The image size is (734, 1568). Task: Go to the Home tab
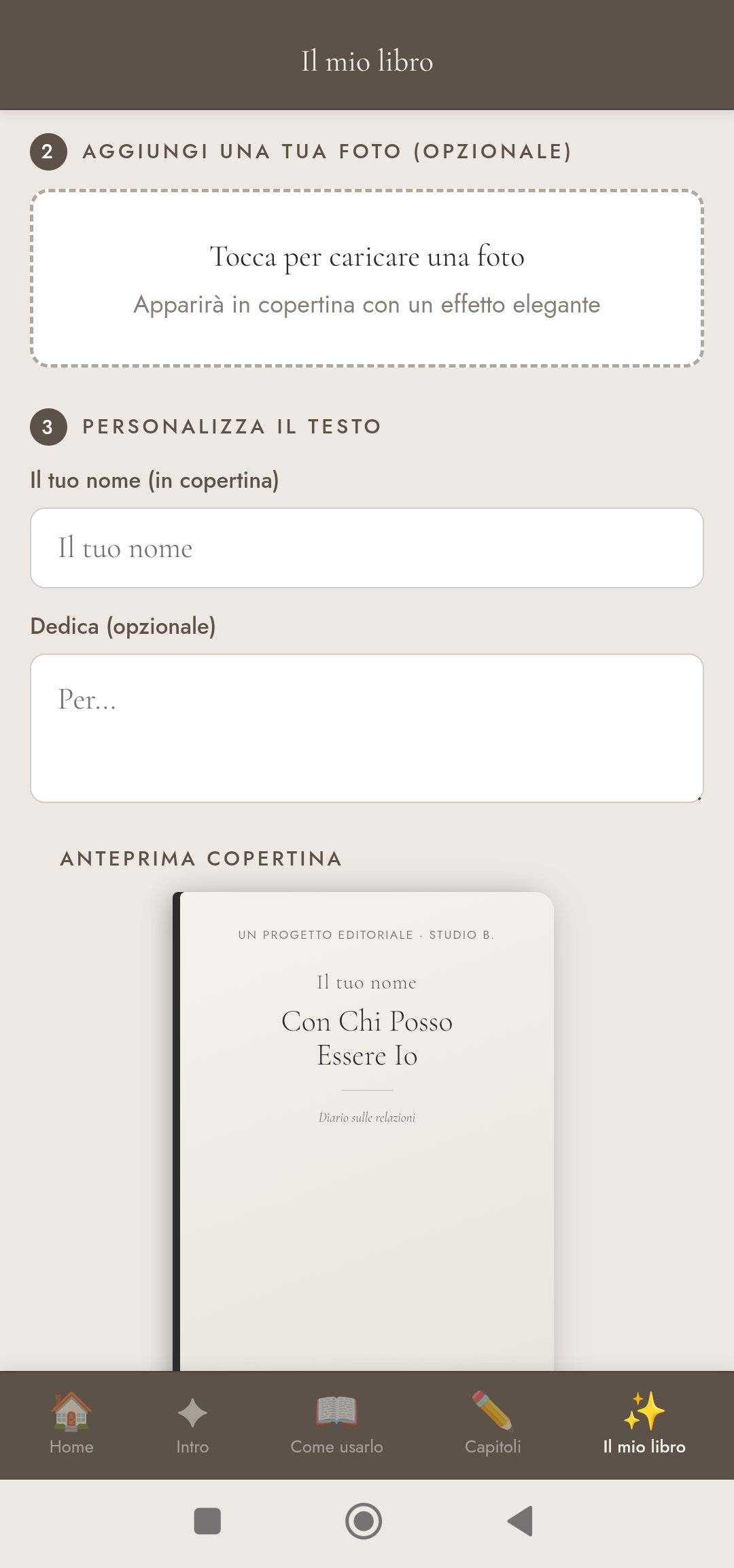(71, 1424)
